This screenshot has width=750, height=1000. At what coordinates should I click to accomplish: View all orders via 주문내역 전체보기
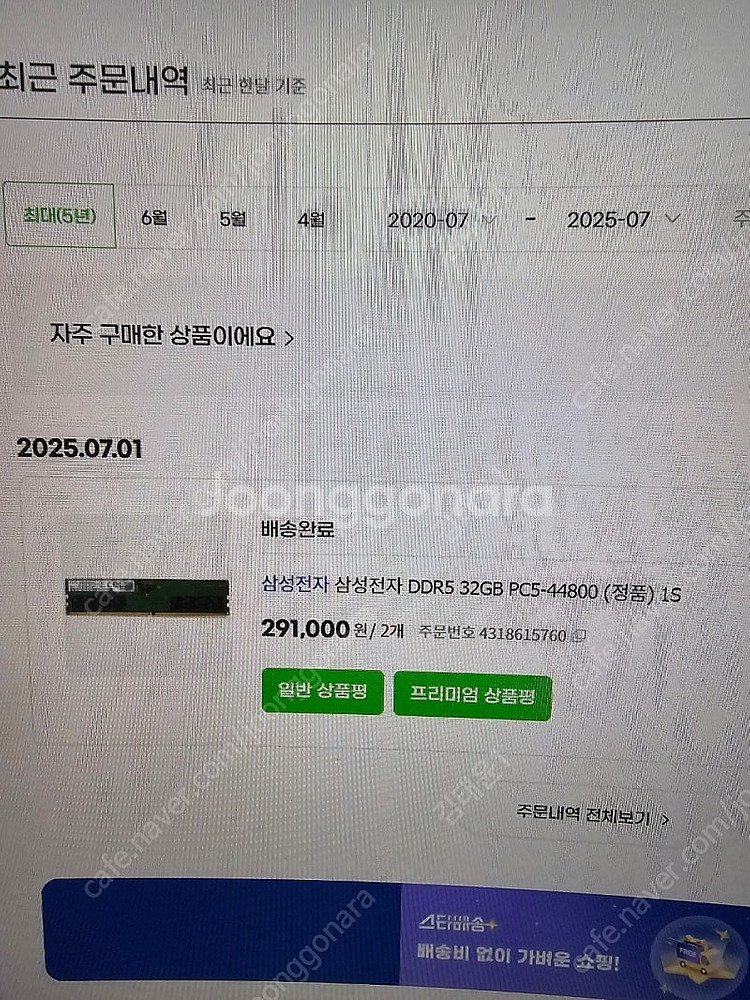[592, 817]
